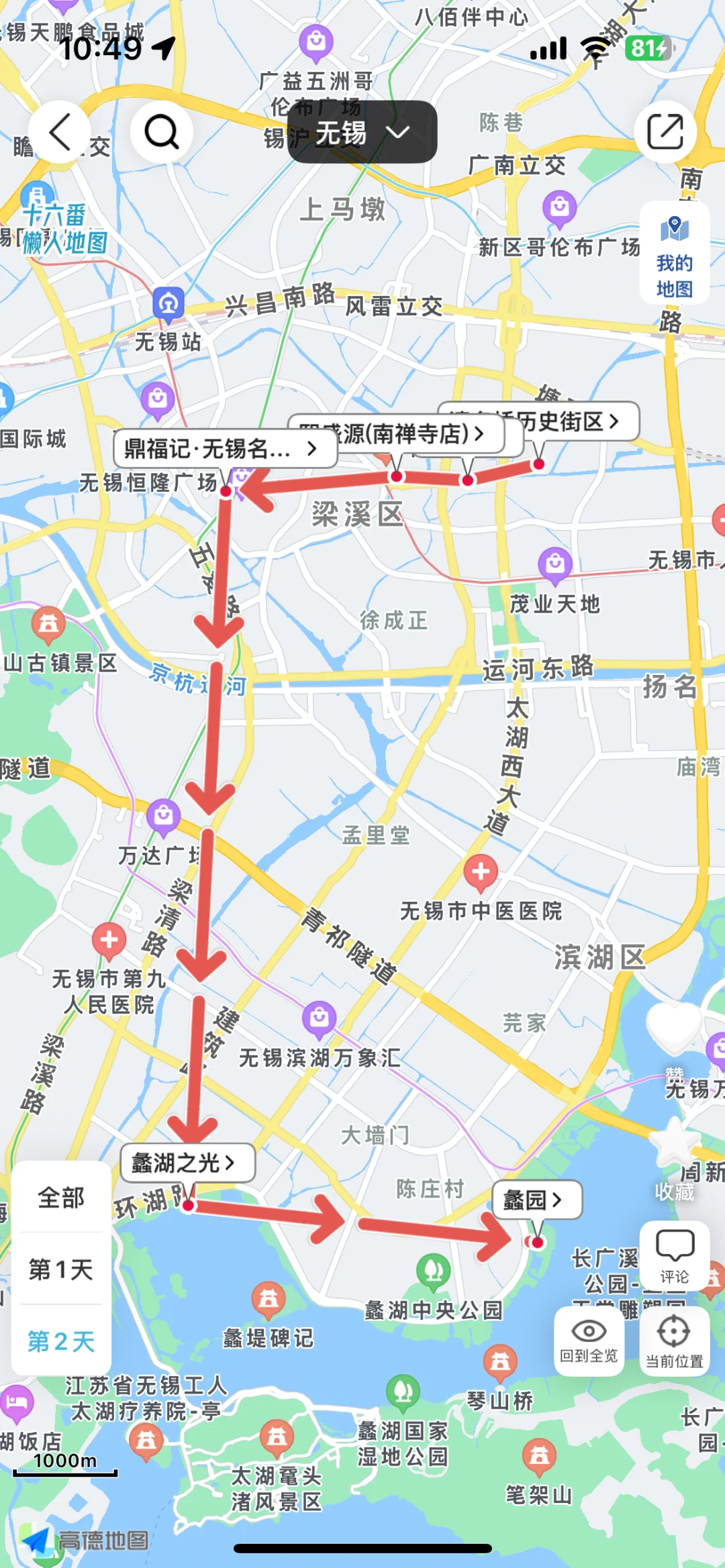Screen dimensions: 725x1568
Task: Open 我的地图 panel
Action: coord(675,253)
